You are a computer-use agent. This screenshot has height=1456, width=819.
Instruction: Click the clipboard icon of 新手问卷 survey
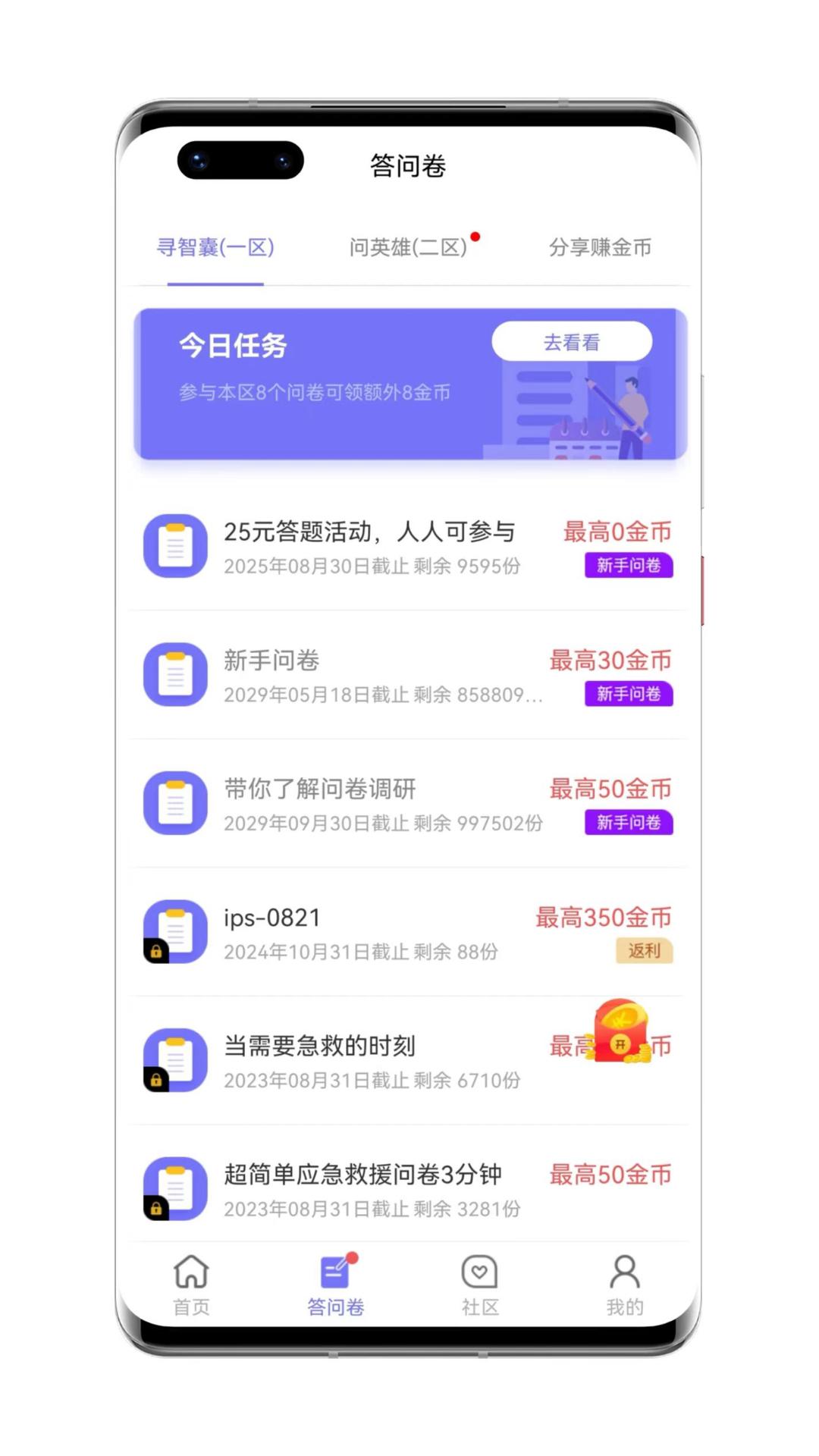coord(175,675)
